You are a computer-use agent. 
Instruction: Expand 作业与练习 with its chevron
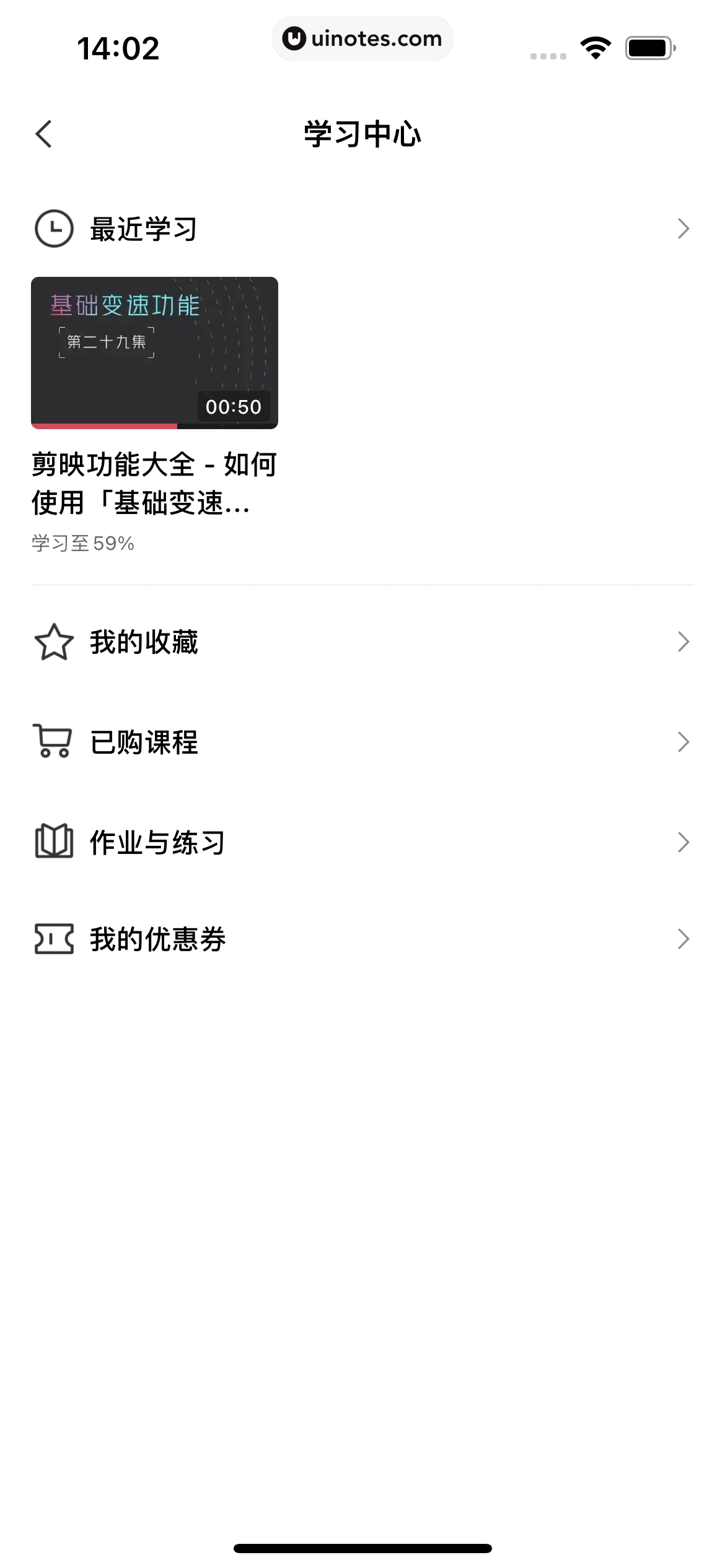[x=682, y=841]
